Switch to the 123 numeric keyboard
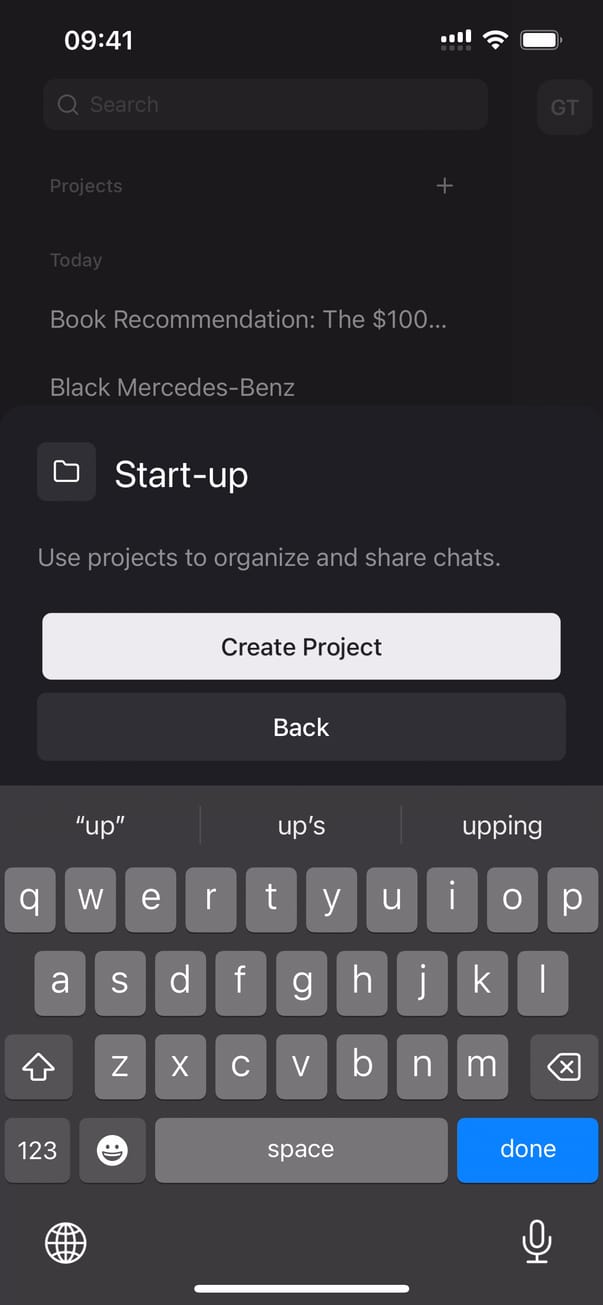 37,1150
